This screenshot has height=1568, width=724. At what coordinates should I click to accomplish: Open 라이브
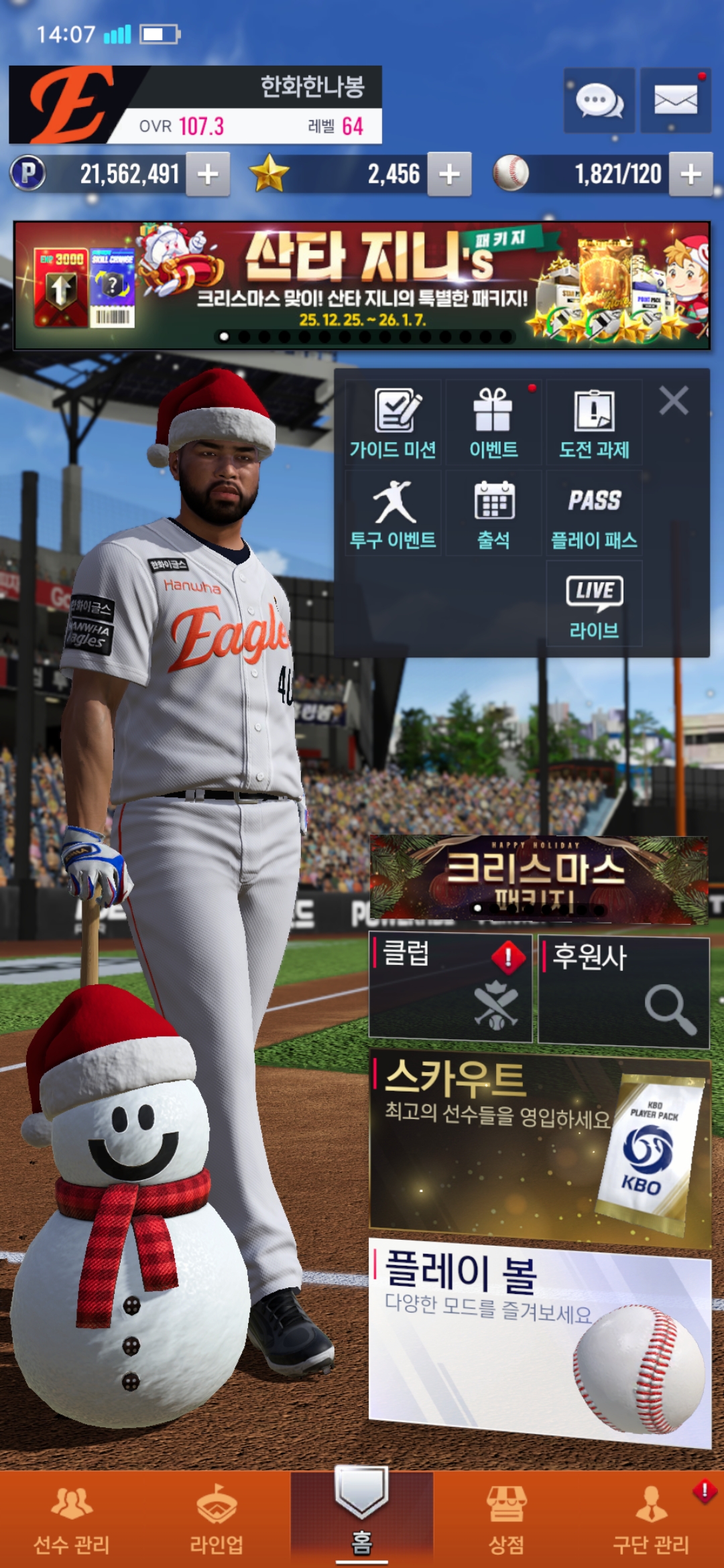click(x=594, y=604)
